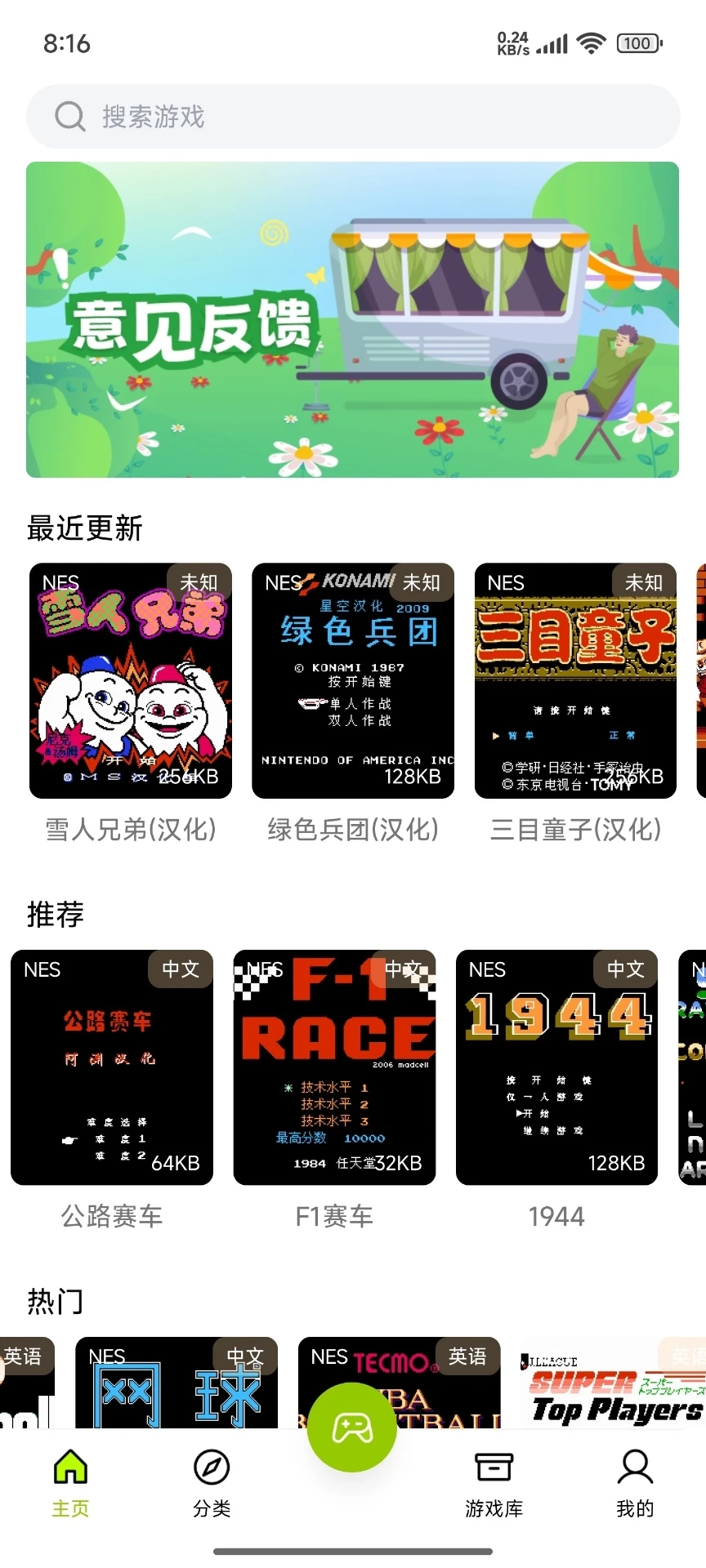Tap the battery indicator showing 100
Viewport: 706px width, 1568px height.
[x=637, y=42]
